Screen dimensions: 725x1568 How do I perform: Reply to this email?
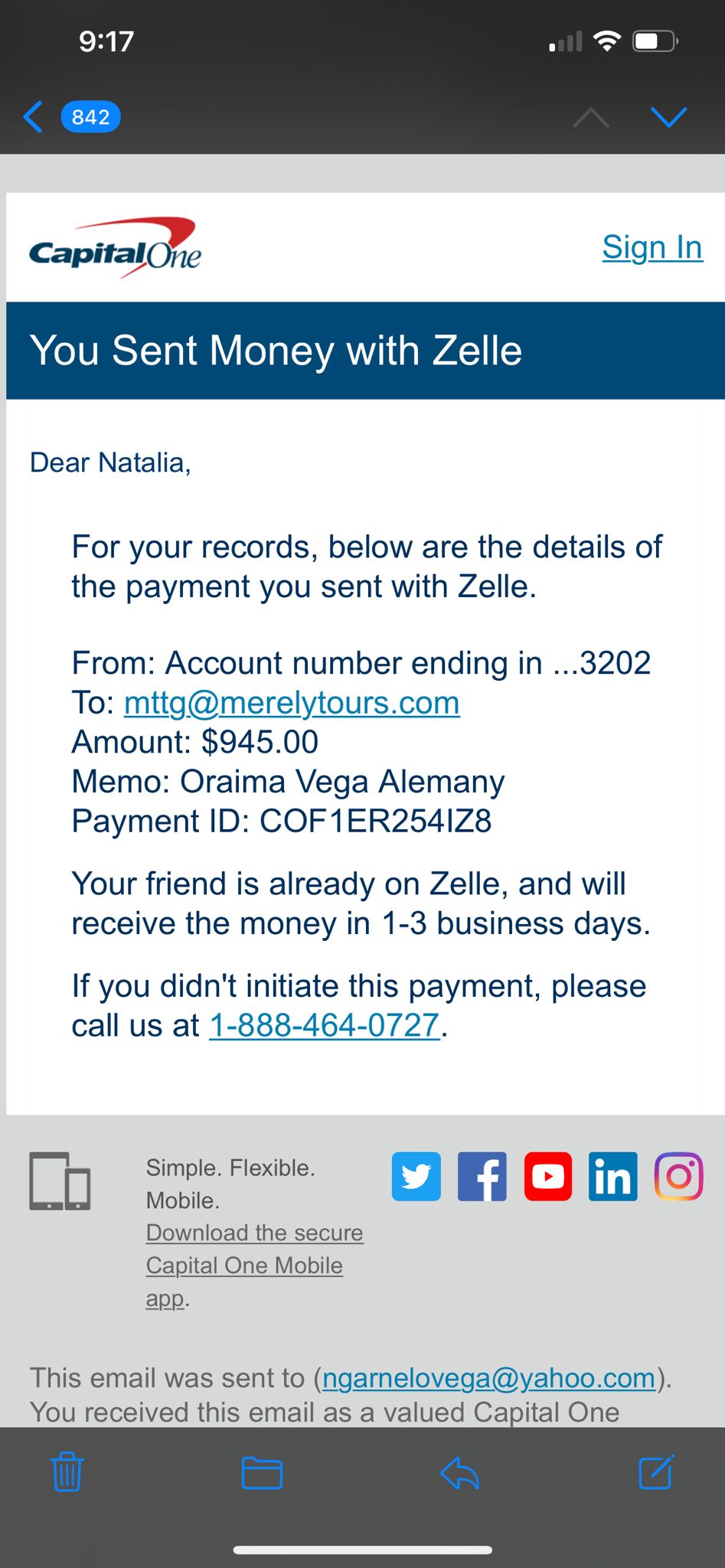(459, 1472)
